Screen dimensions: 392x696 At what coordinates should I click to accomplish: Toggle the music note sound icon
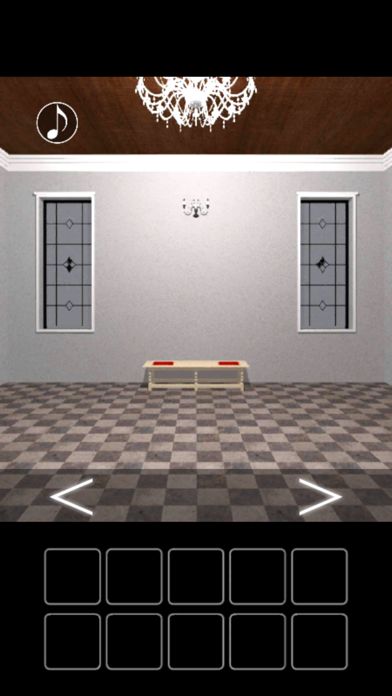pos(57,123)
